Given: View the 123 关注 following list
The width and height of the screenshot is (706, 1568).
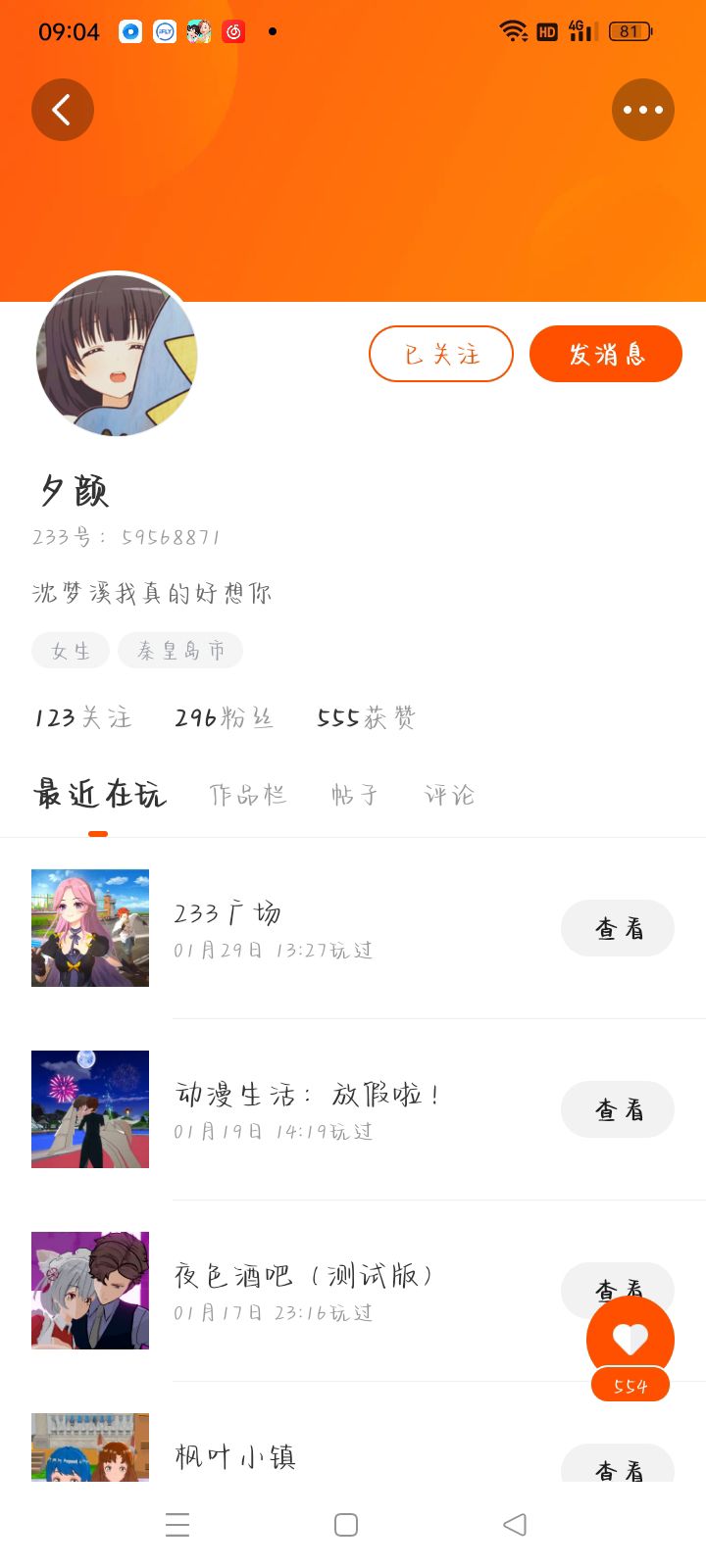Looking at the screenshot, I should (x=83, y=717).
